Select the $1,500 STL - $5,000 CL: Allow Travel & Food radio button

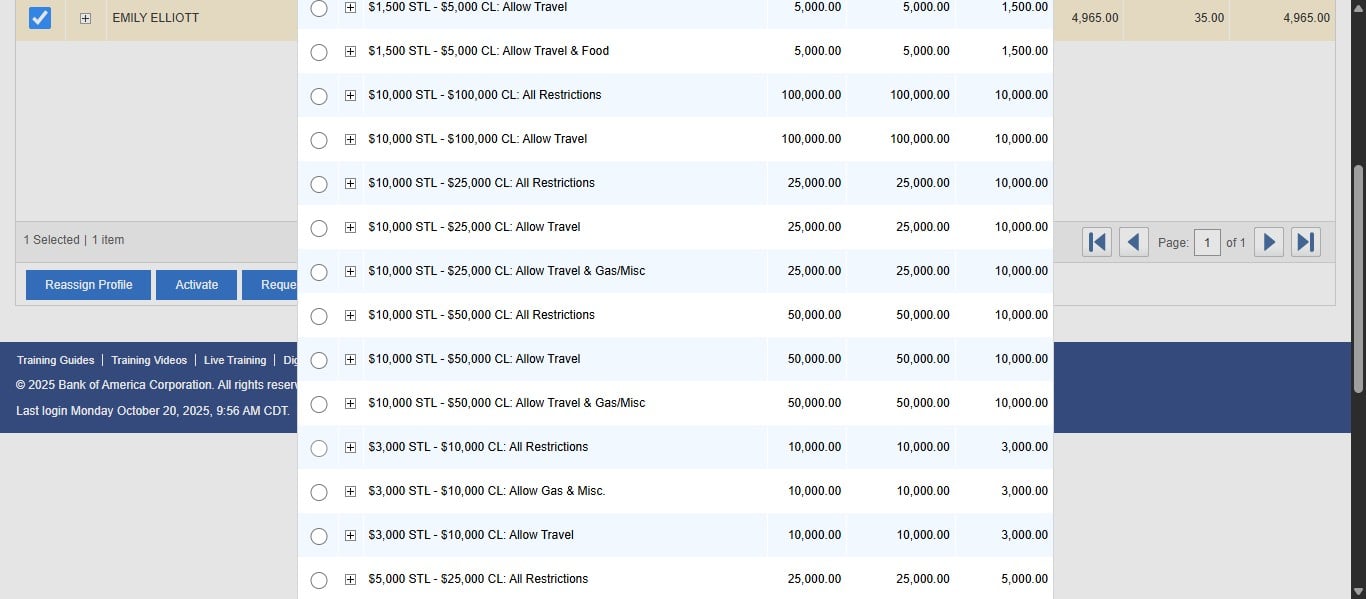pyautogui.click(x=319, y=52)
